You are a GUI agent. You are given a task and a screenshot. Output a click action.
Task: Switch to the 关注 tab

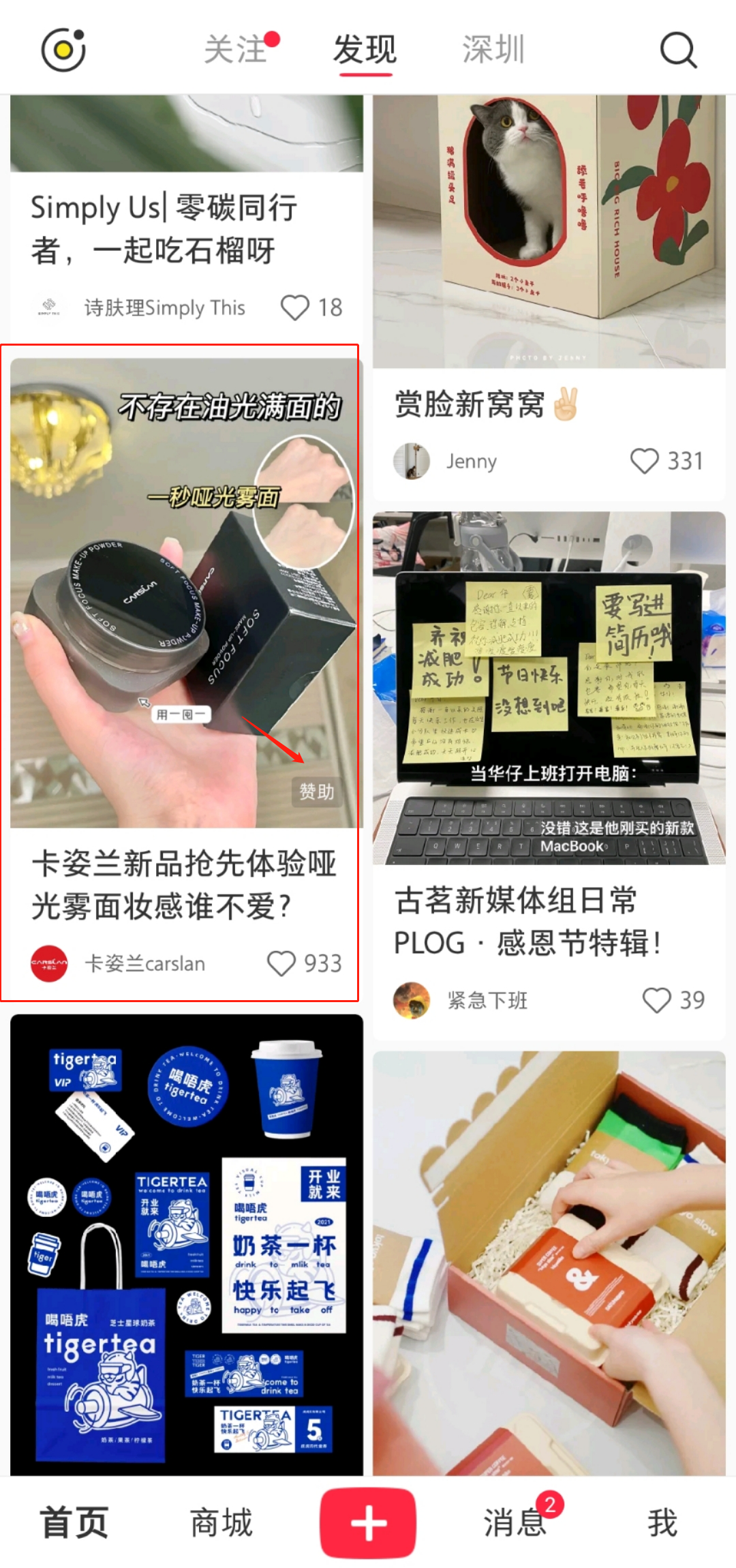(x=236, y=50)
